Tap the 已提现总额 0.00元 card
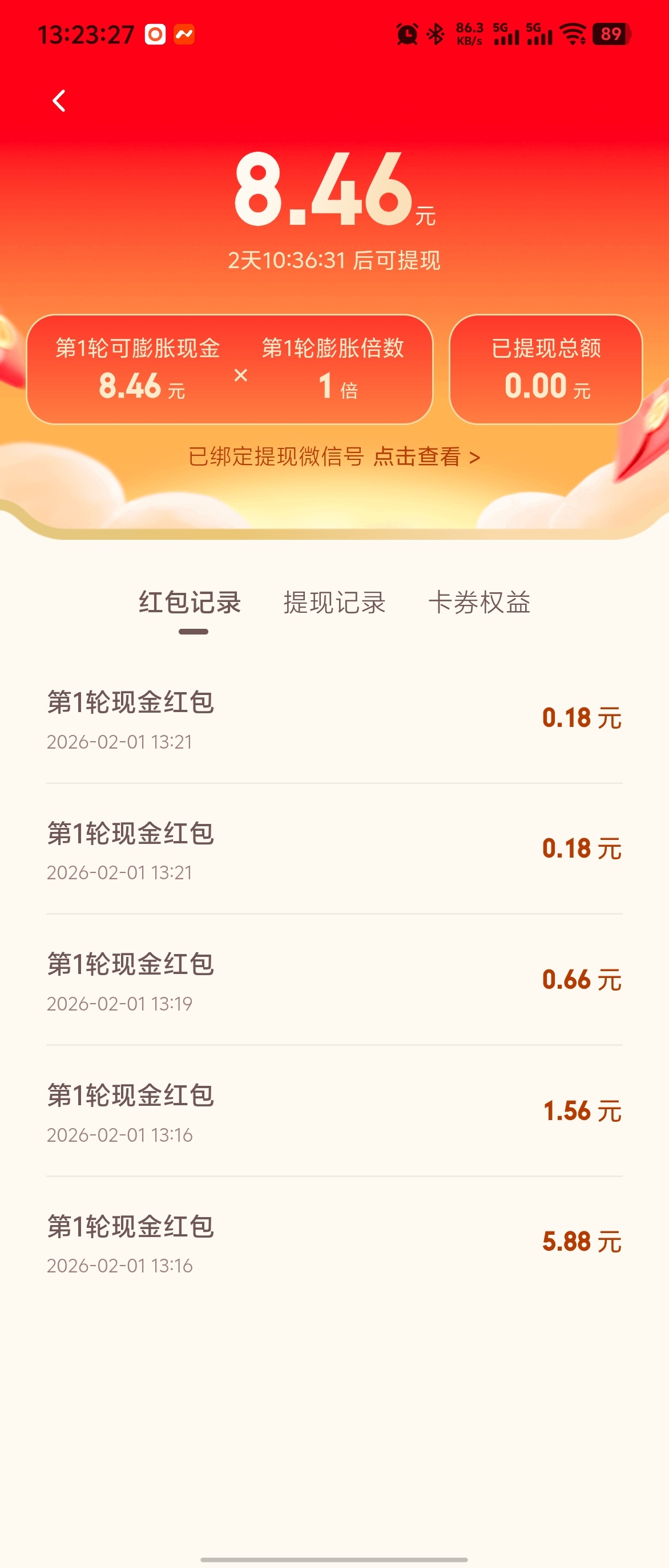This screenshot has width=669, height=1568. pos(546,368)
